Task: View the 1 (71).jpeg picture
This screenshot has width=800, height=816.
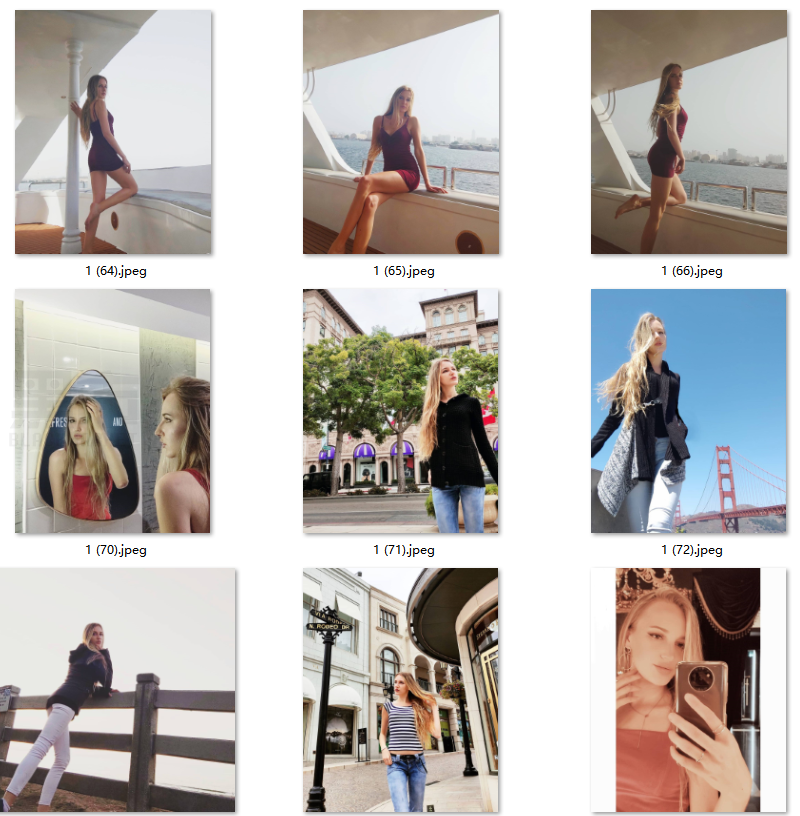Action: pos(401,411)
